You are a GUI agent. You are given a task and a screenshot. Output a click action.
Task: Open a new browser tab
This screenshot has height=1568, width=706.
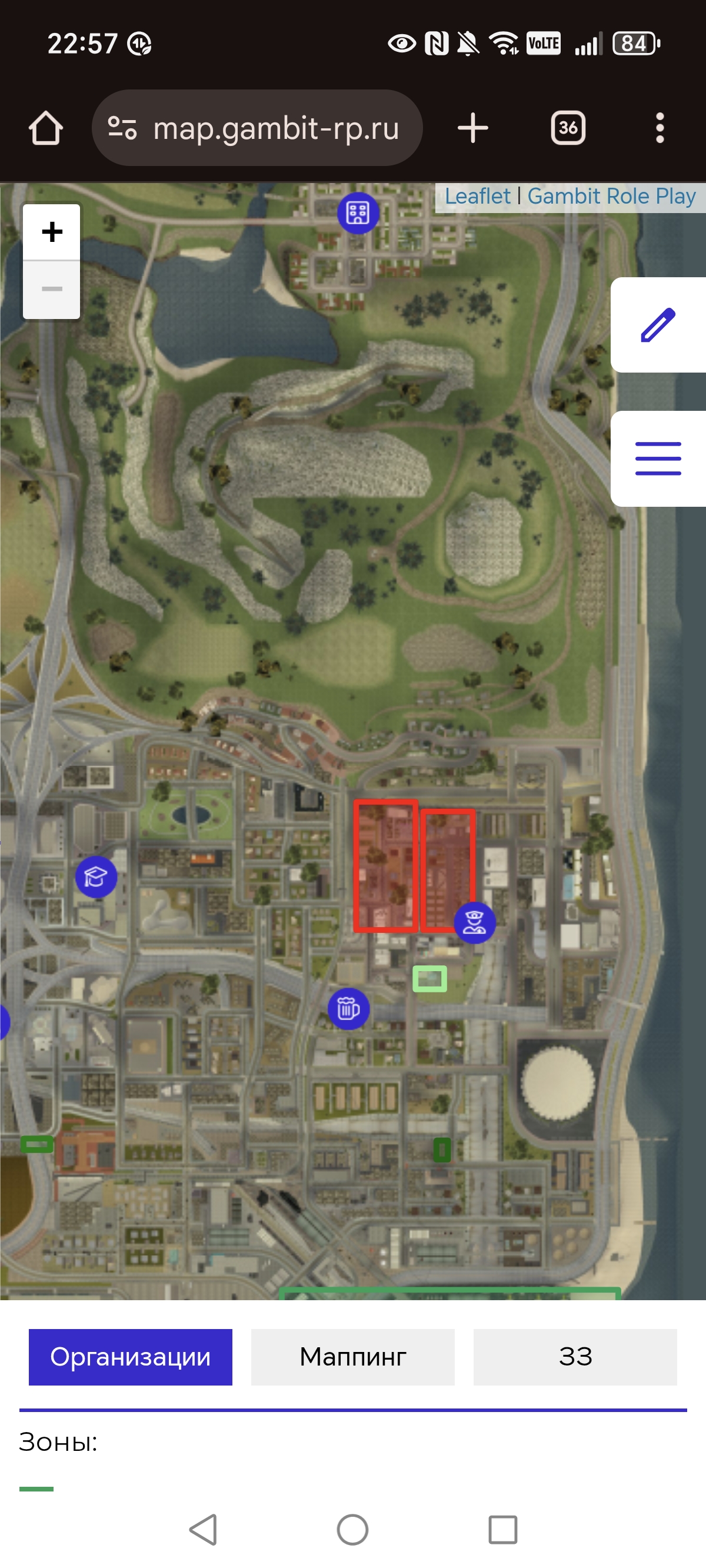tap(473, 128)
